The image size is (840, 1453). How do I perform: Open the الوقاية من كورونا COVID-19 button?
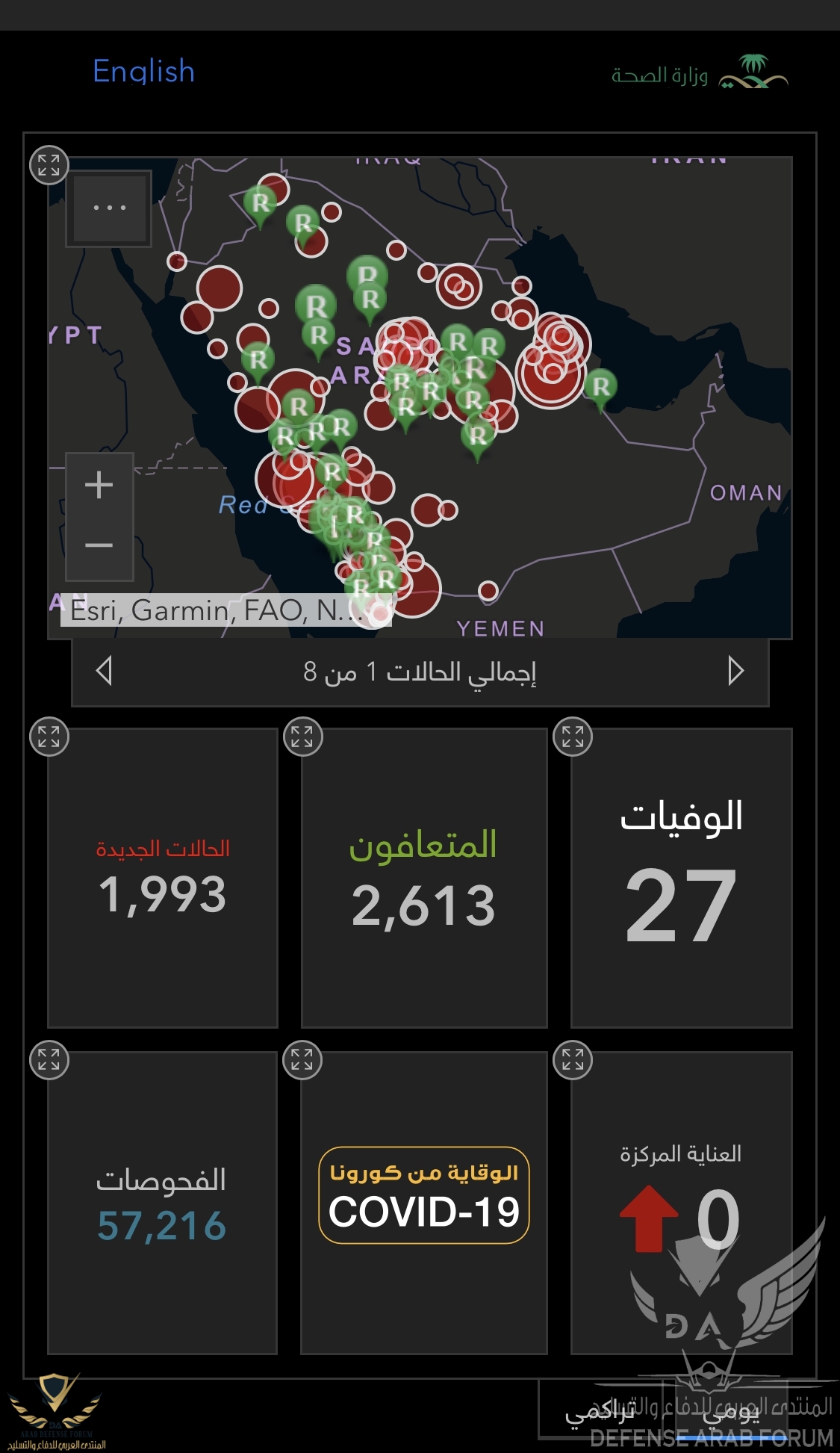pyautogui.click(x=423, y=1195)
